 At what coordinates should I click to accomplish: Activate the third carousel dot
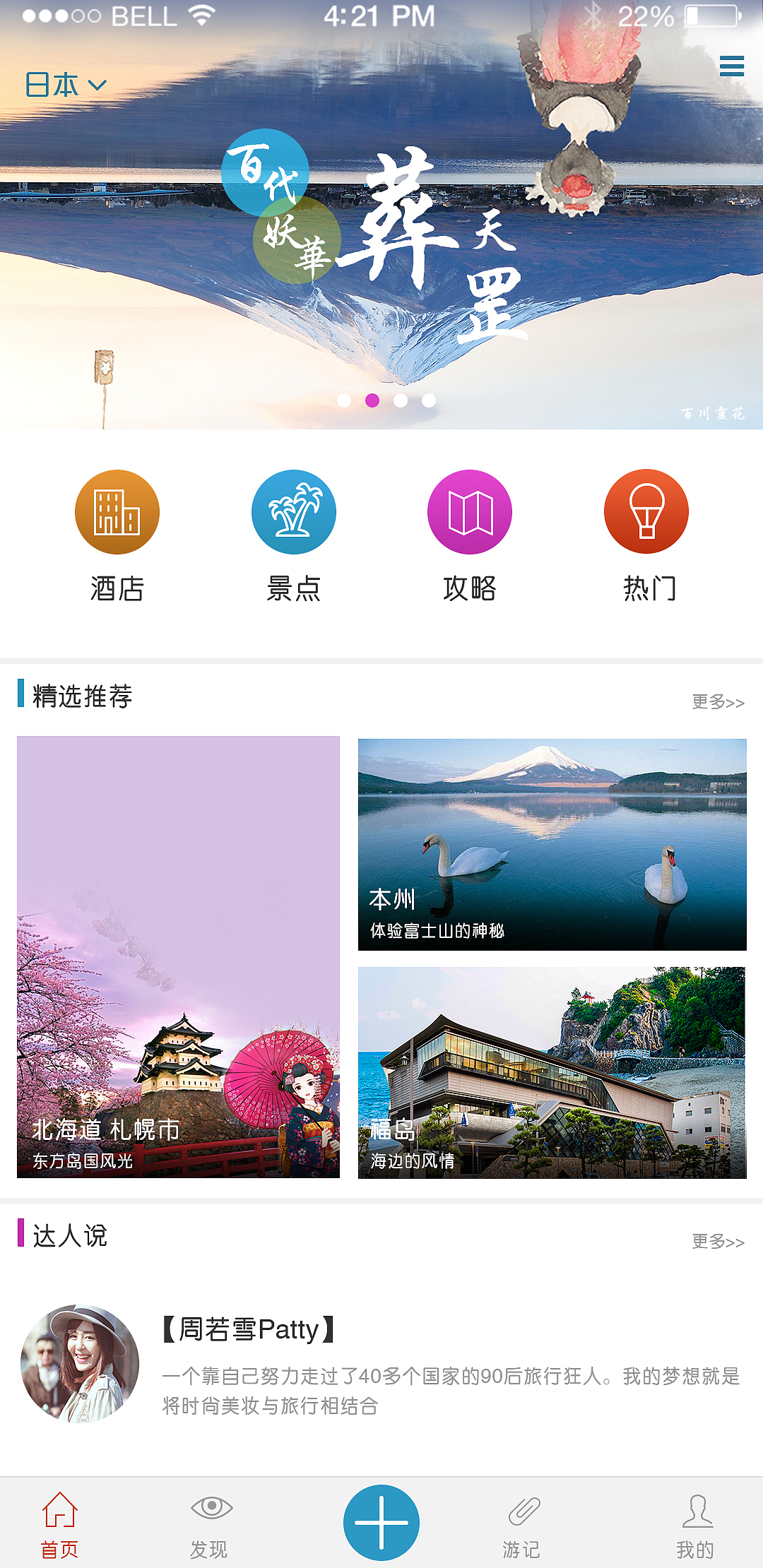tap(401, 400)
